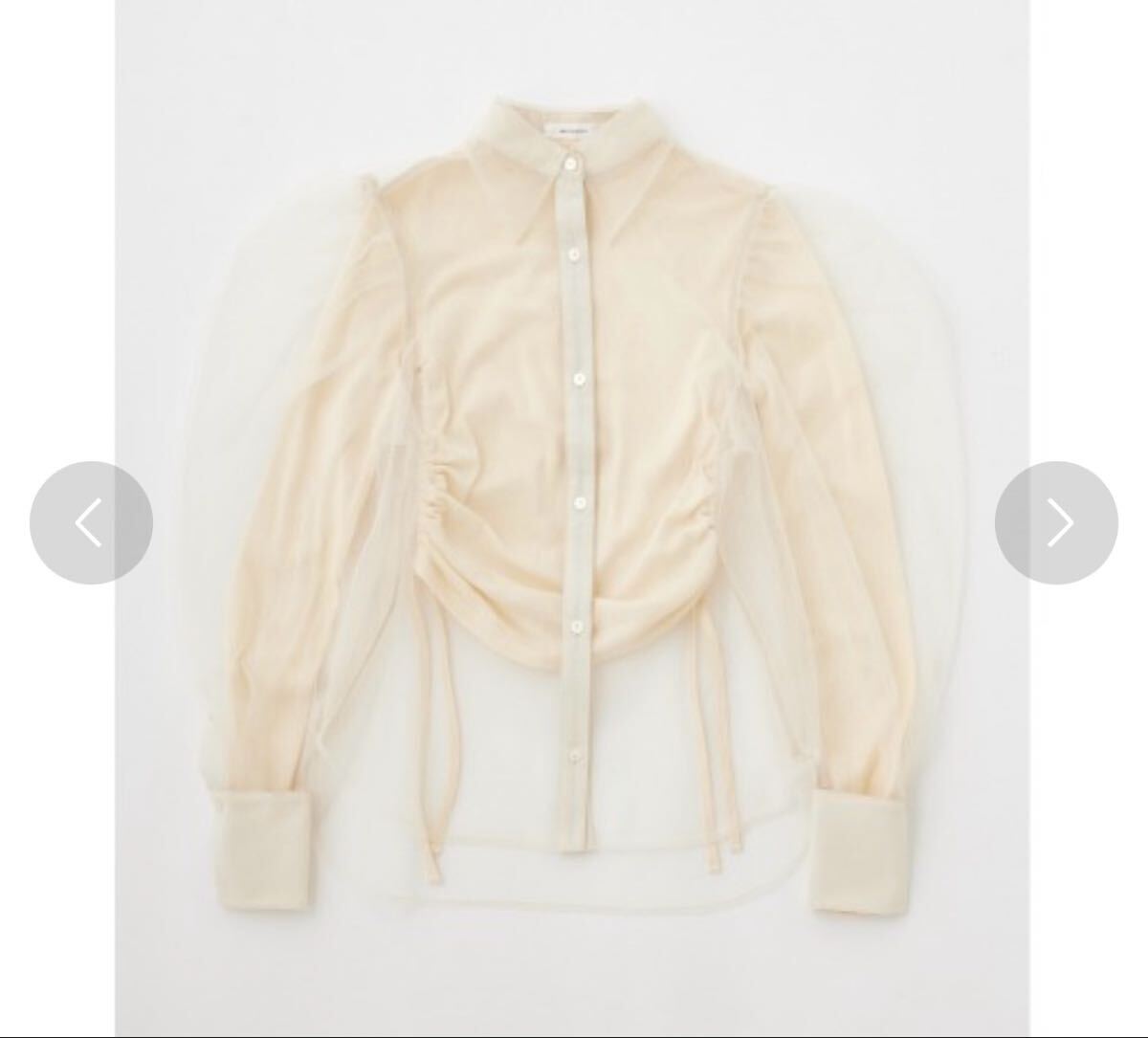
Task: Open the blouse product photo
Action: click(x=574, y=497)
